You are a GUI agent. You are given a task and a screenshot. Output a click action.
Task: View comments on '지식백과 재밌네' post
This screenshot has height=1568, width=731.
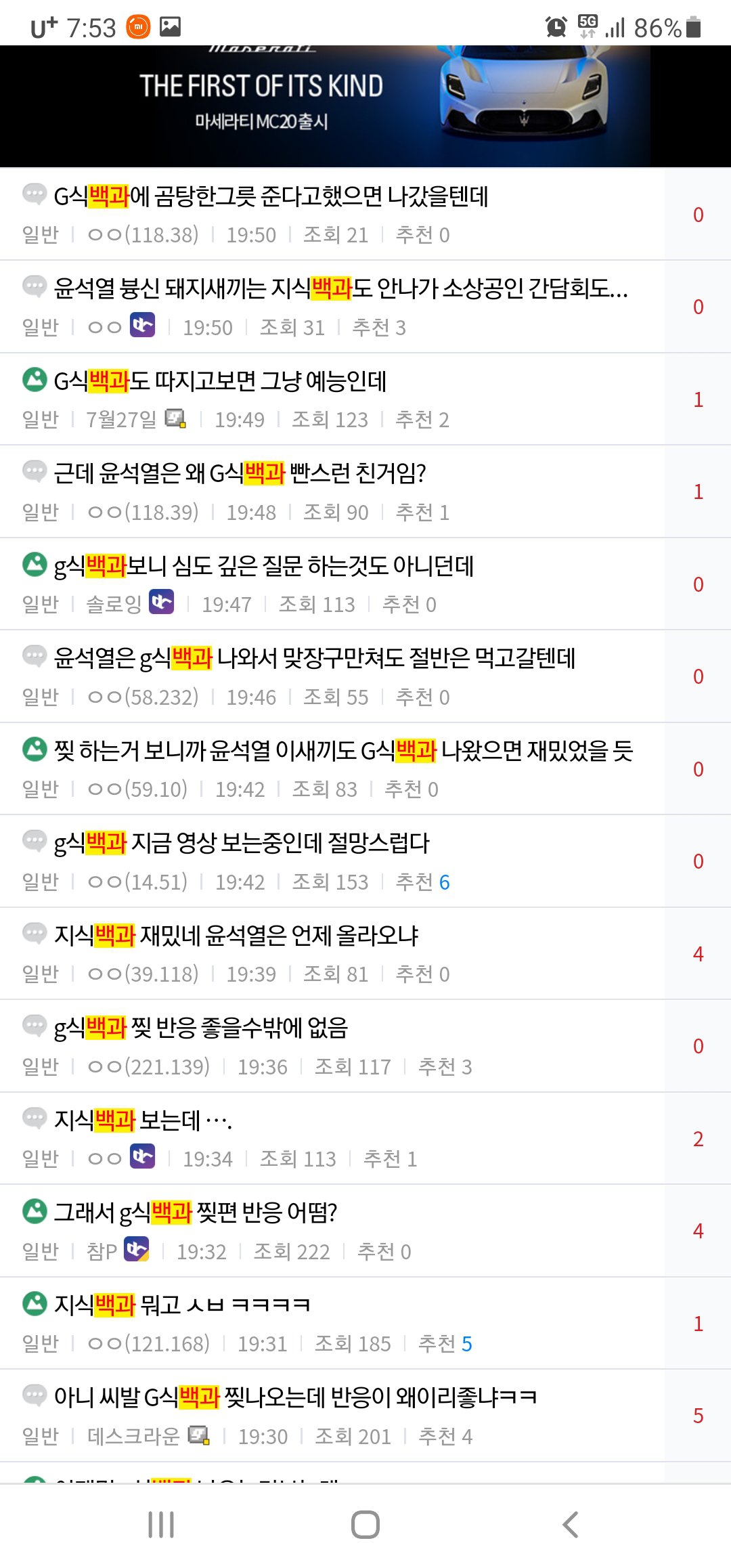[x=698, y=954]
